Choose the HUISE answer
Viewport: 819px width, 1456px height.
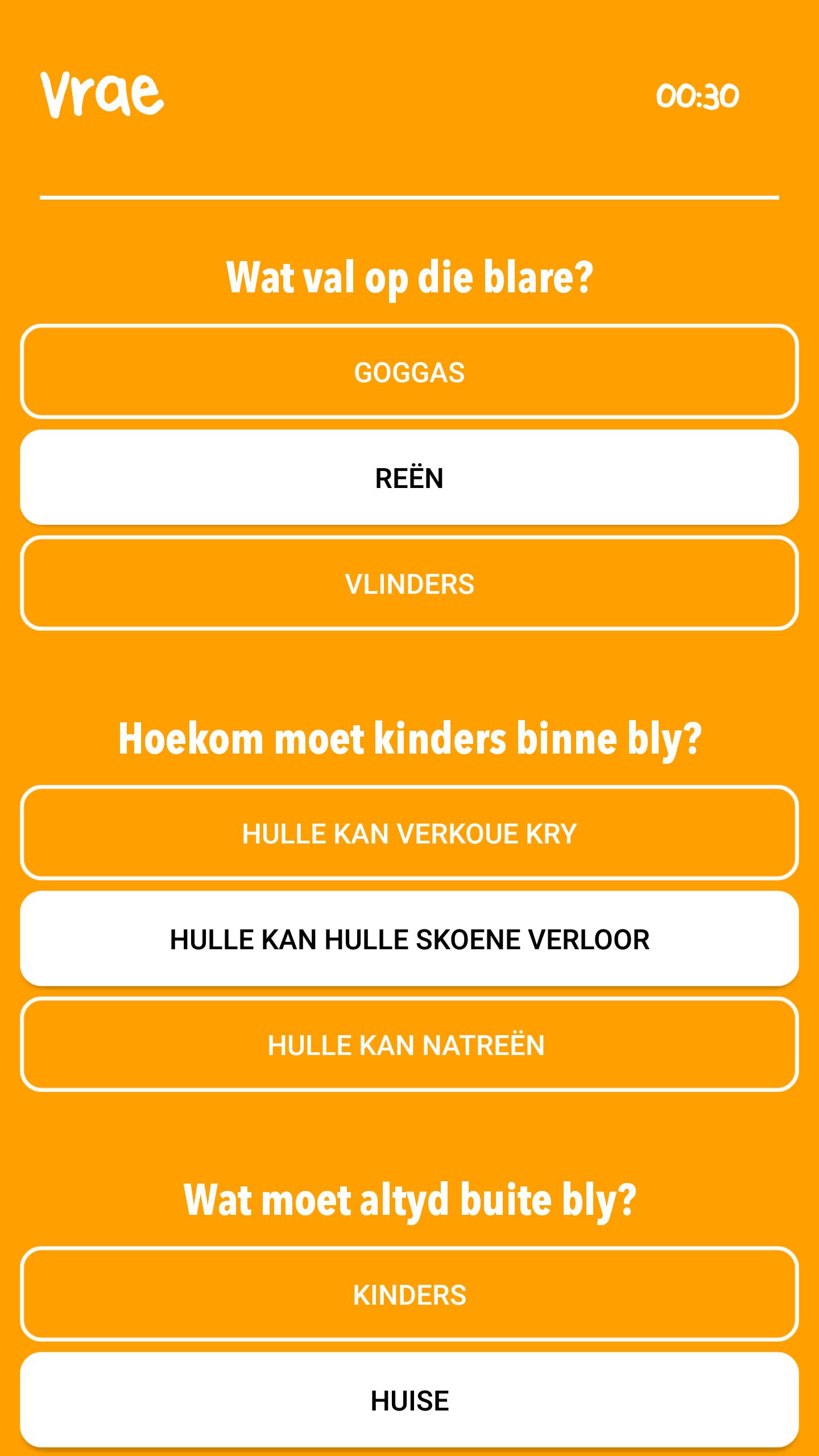tap(409, 1400)
